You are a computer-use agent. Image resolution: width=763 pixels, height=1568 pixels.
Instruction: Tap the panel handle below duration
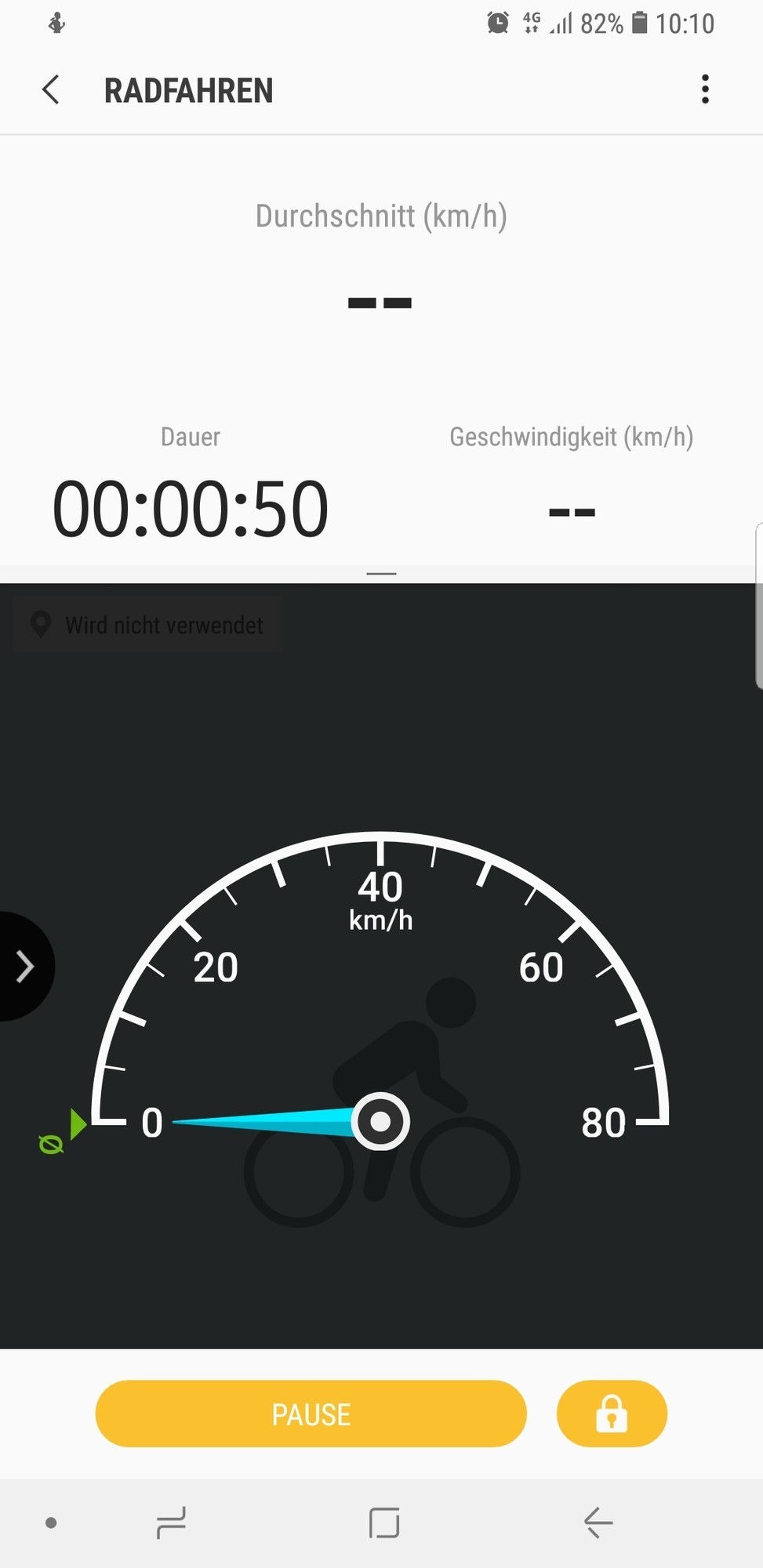pyautogui.click(x=381, y=574)
